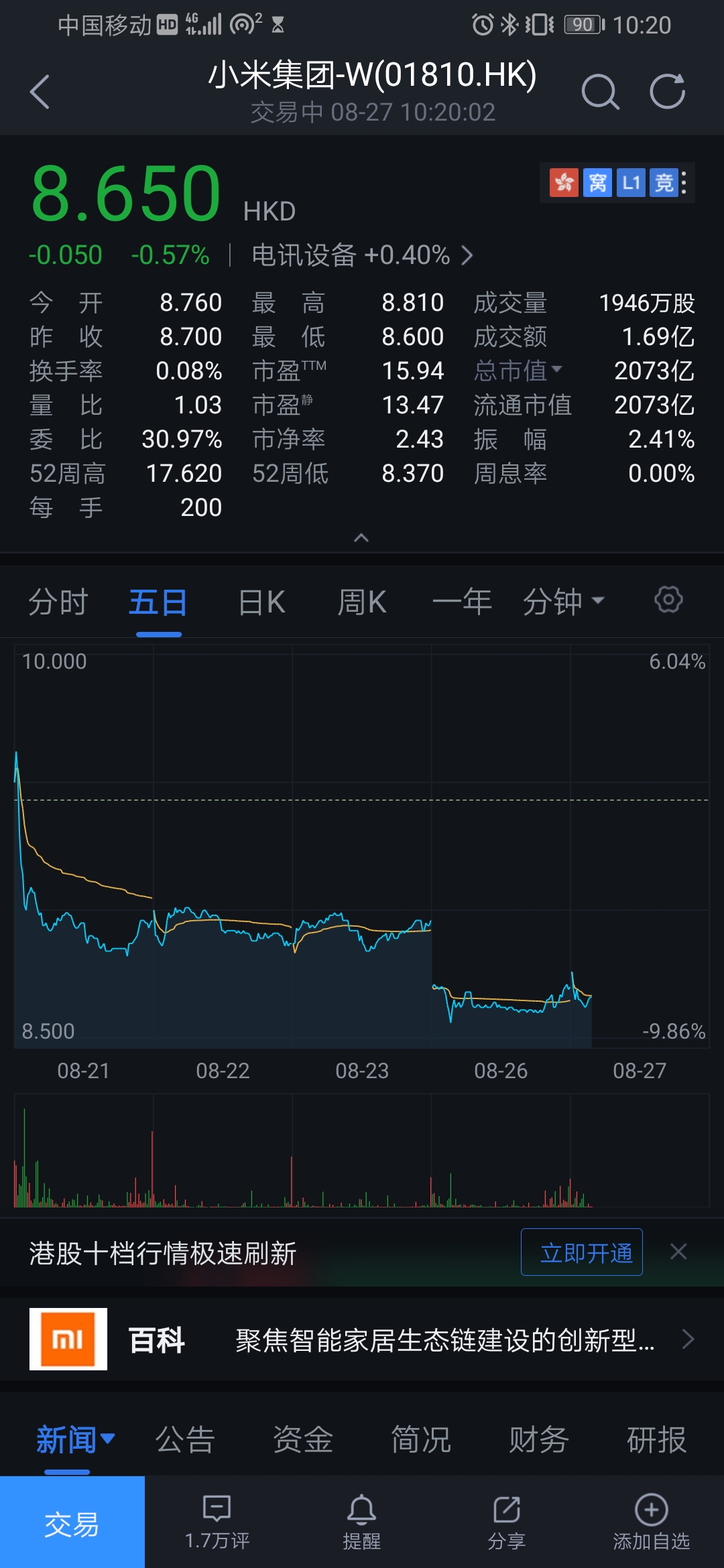Image resolution: width=724 pixels, height=1568 pixels.
Task: Select the 一年 chart tab
Action: [463, 602]
